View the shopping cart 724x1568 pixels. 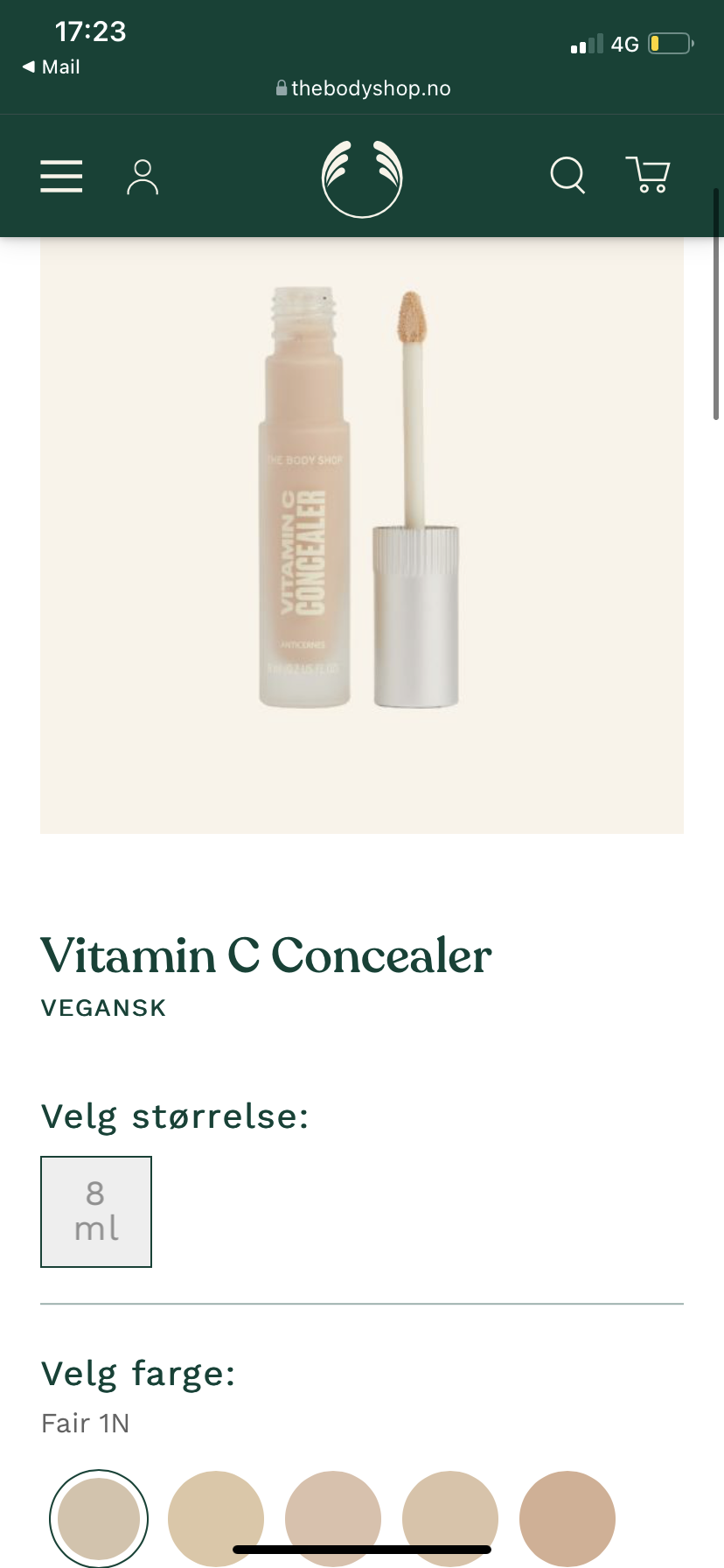pyautogui.click(x=648, y=175)
